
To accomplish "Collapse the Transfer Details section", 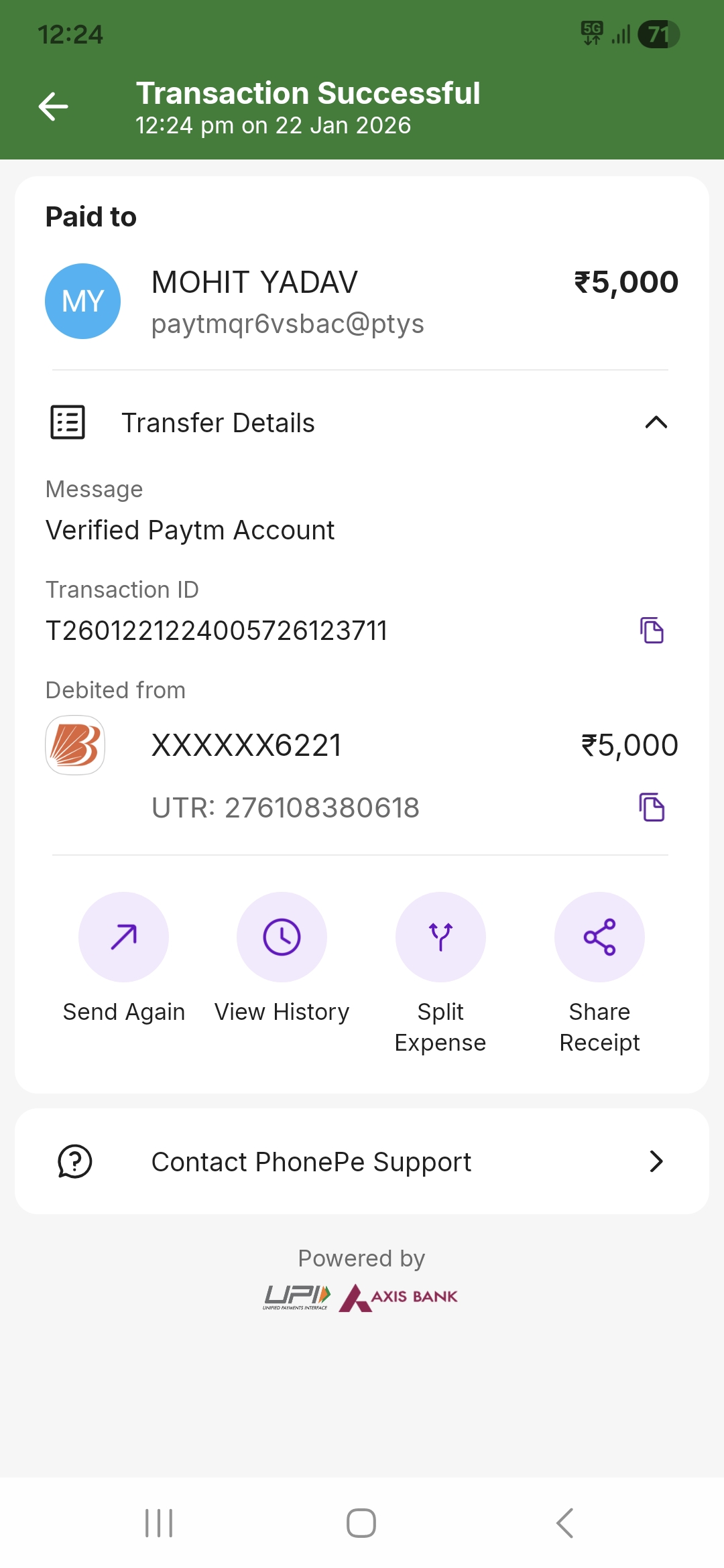I will [656, 422].
